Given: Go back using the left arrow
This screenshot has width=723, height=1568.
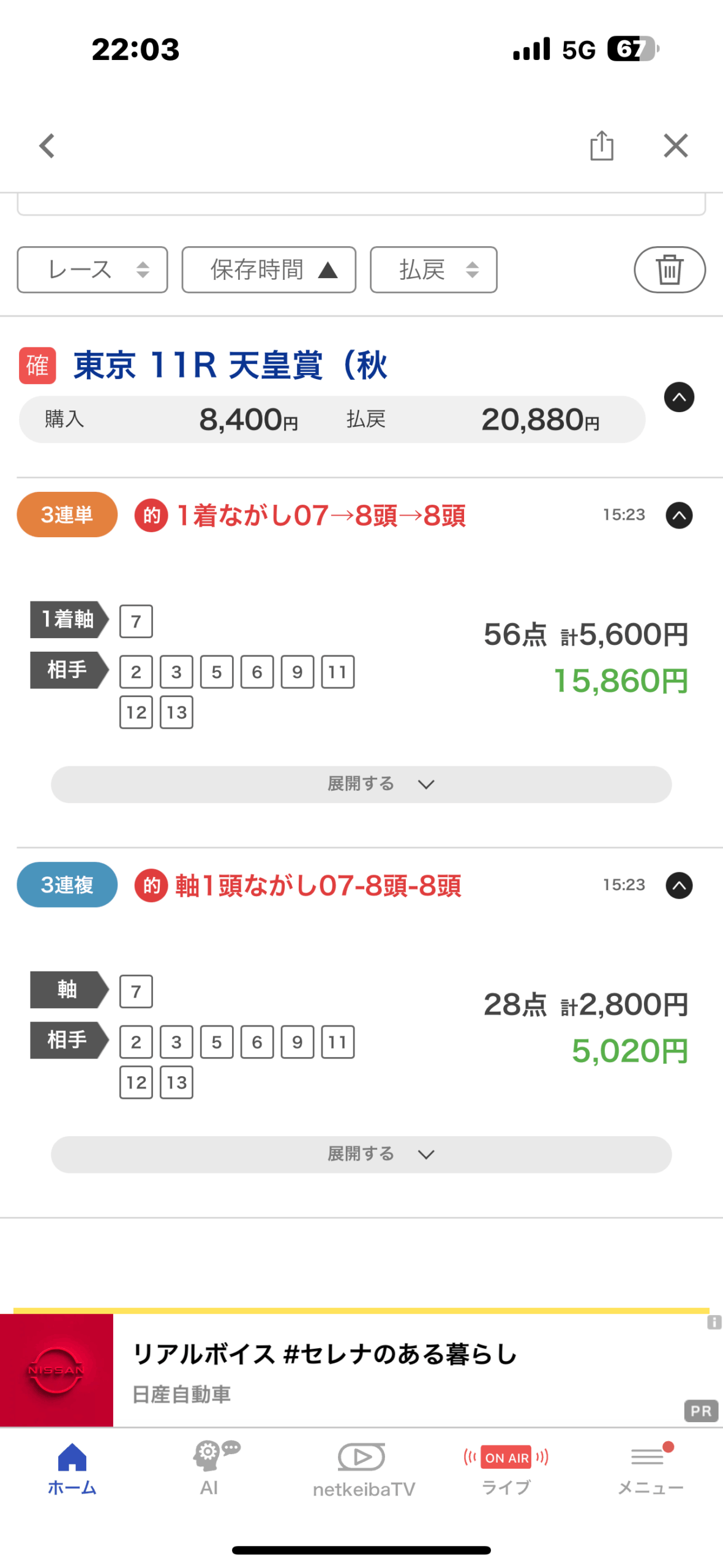Looking at the screenshot, I should click(x=47, y=146).
